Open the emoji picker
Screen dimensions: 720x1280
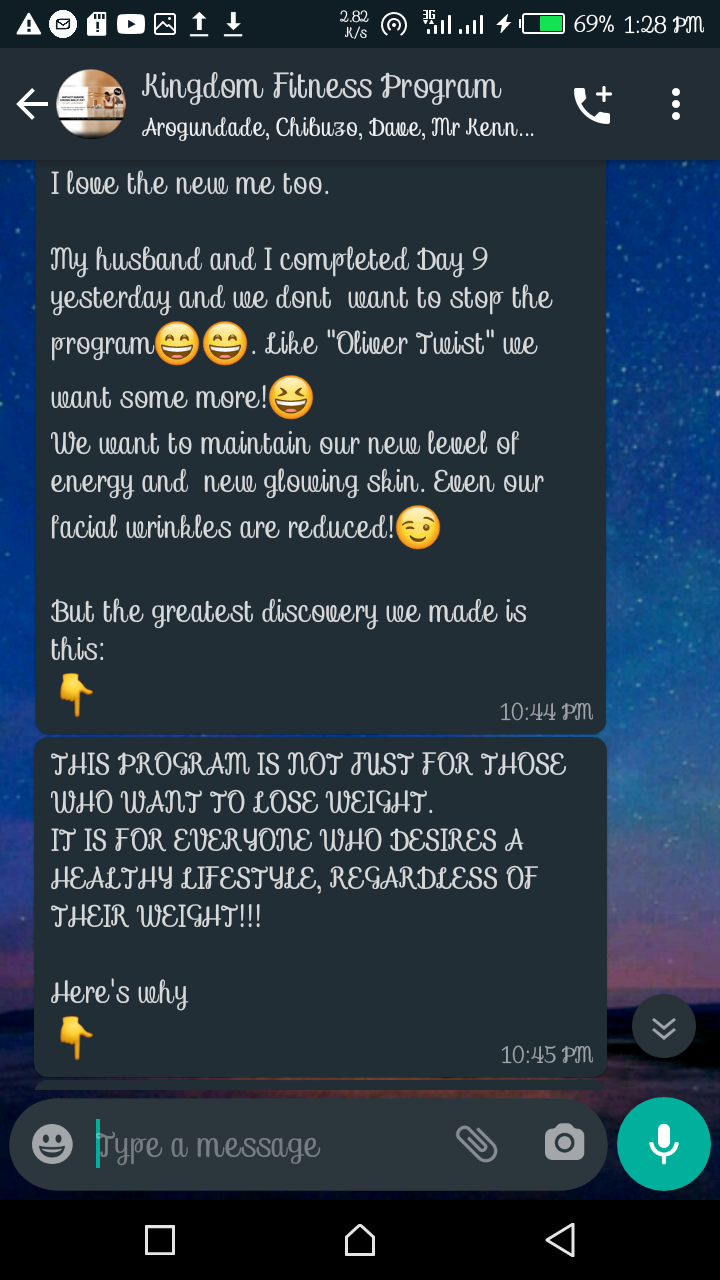[x=52, y=1144]
